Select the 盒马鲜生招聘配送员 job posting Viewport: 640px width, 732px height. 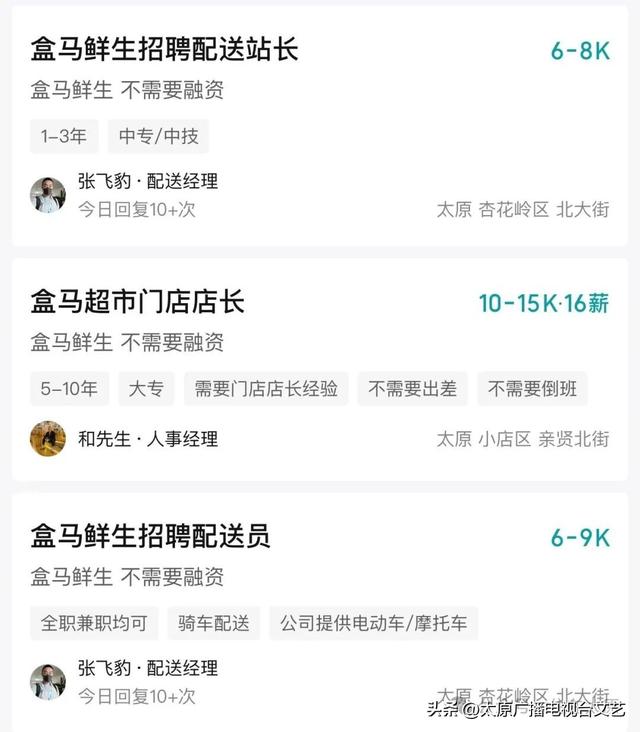(x=150, y=536)
